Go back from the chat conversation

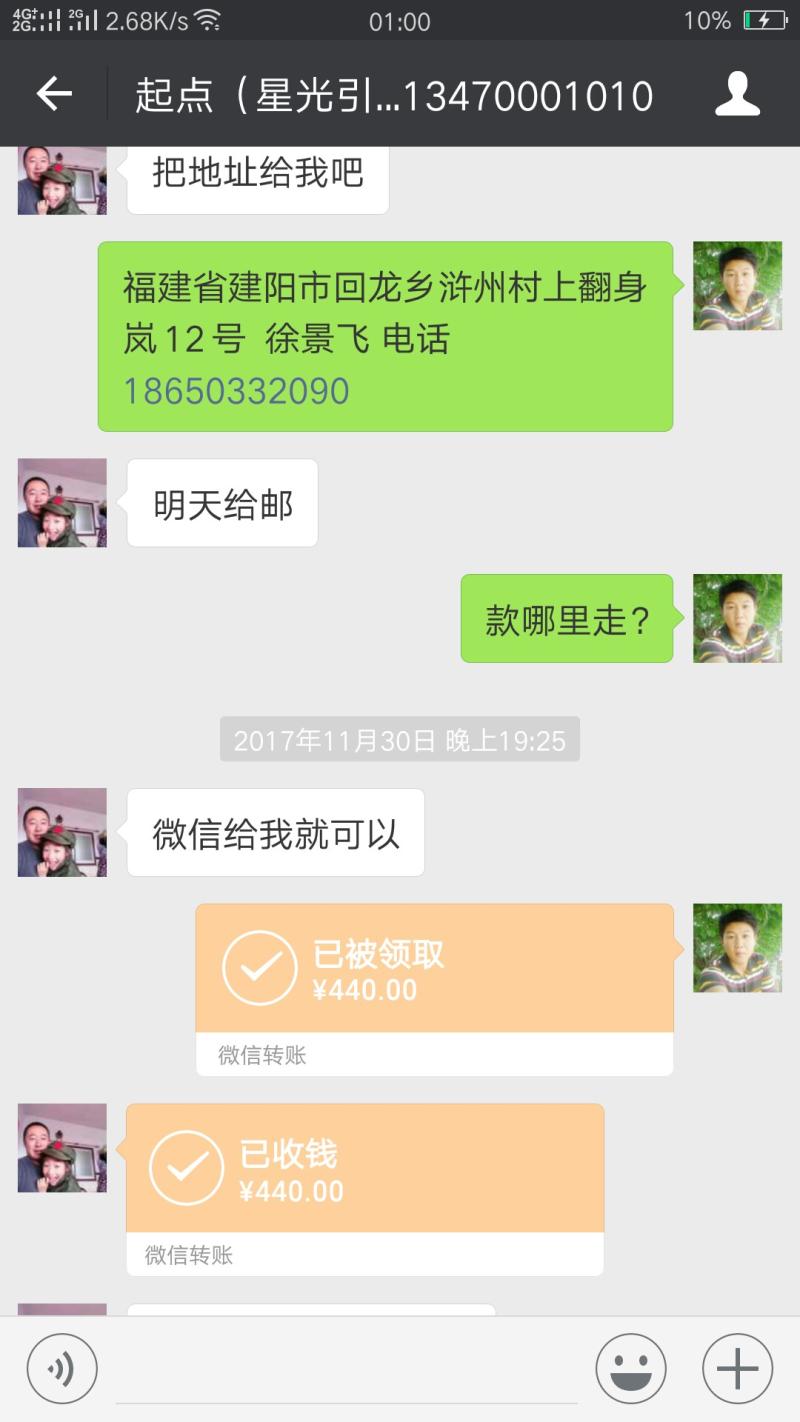[x=54, y=94]
